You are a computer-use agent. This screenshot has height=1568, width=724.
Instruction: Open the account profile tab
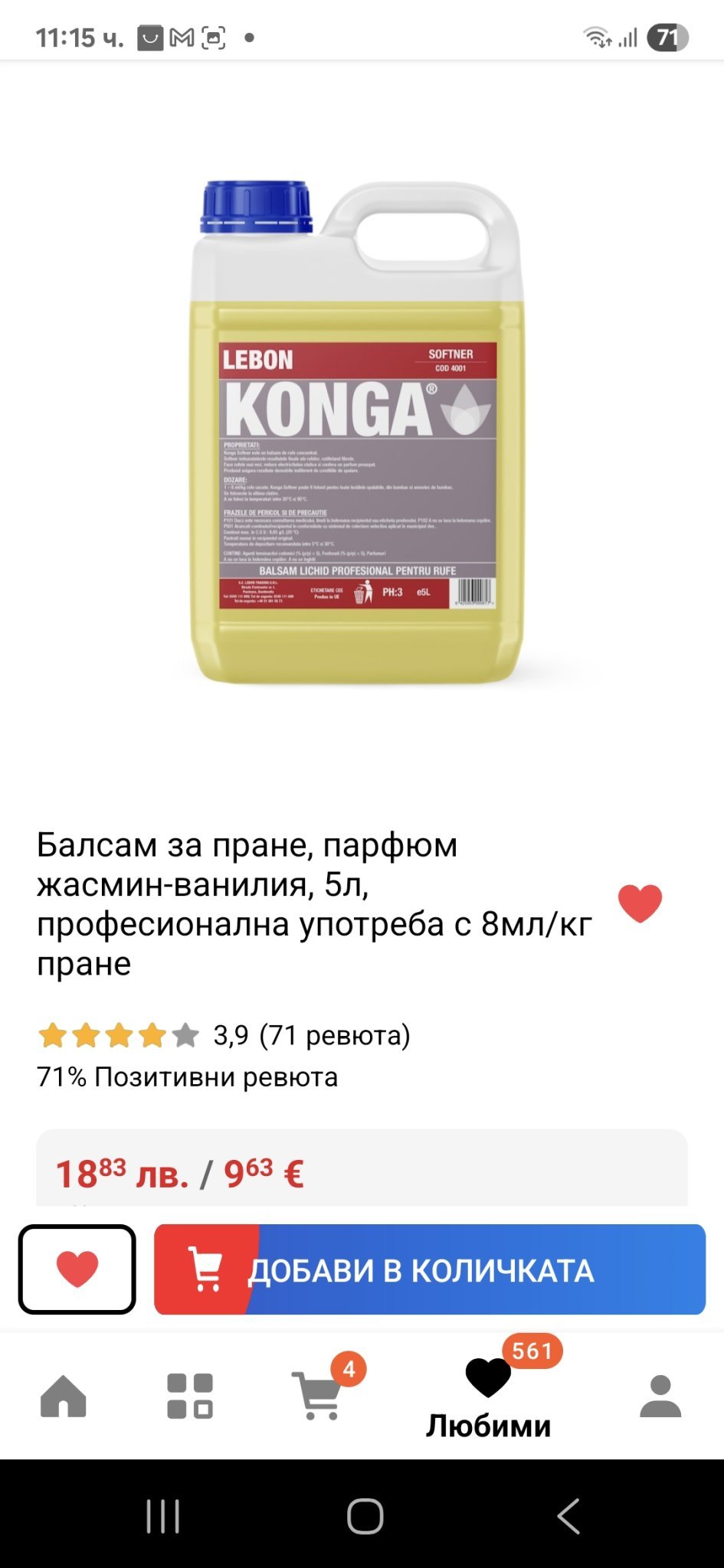pyautogui.click(x=660, y=1396)
